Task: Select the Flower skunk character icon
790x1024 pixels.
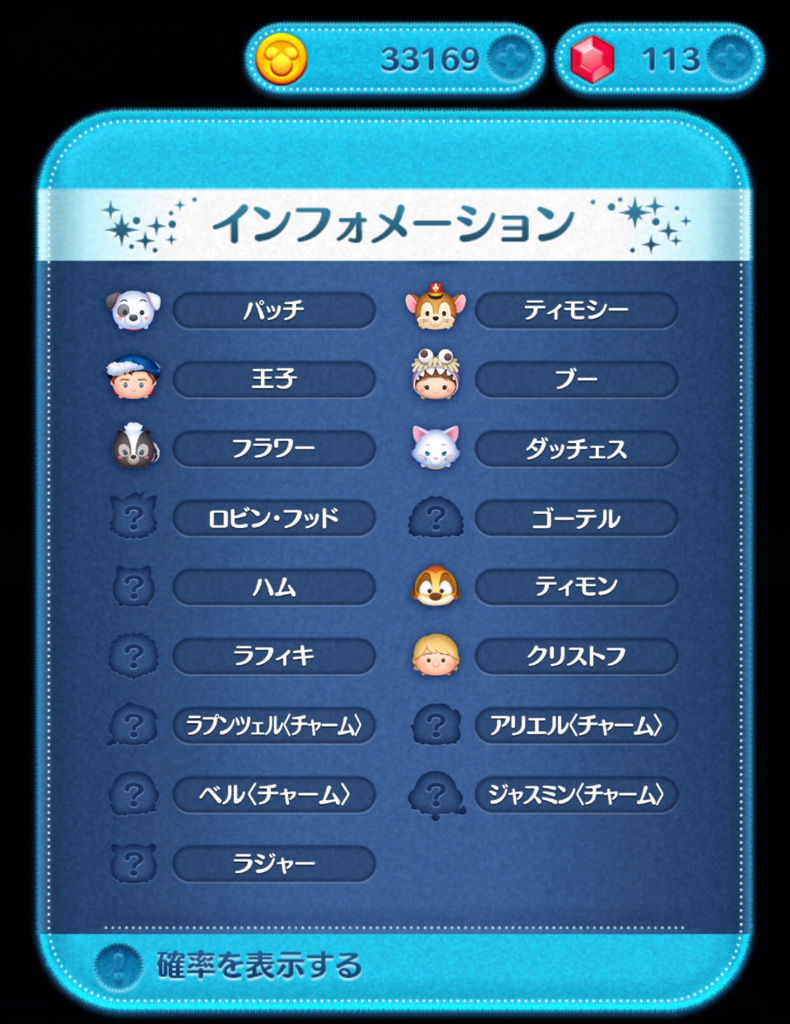Action: coord(133,449)
